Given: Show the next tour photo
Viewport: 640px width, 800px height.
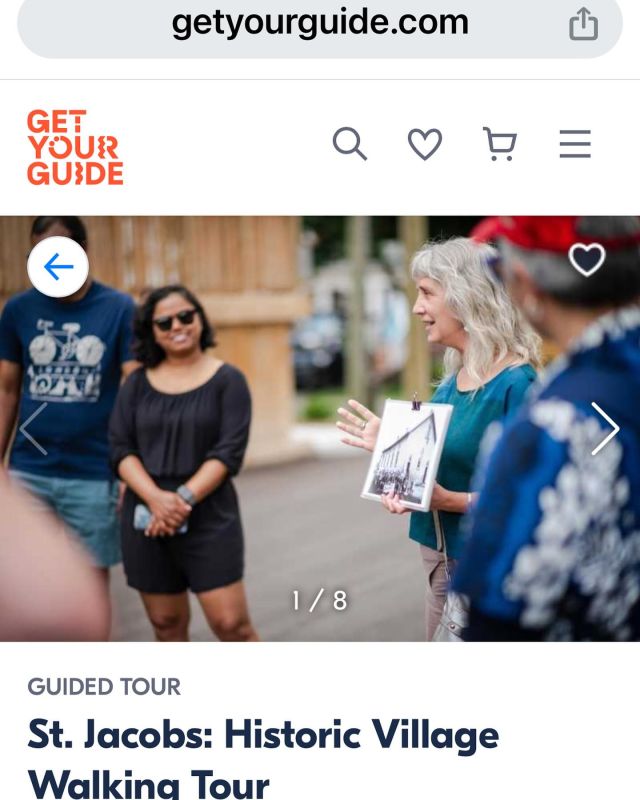Looking at the screenshot, I should (x=604, y=429).
